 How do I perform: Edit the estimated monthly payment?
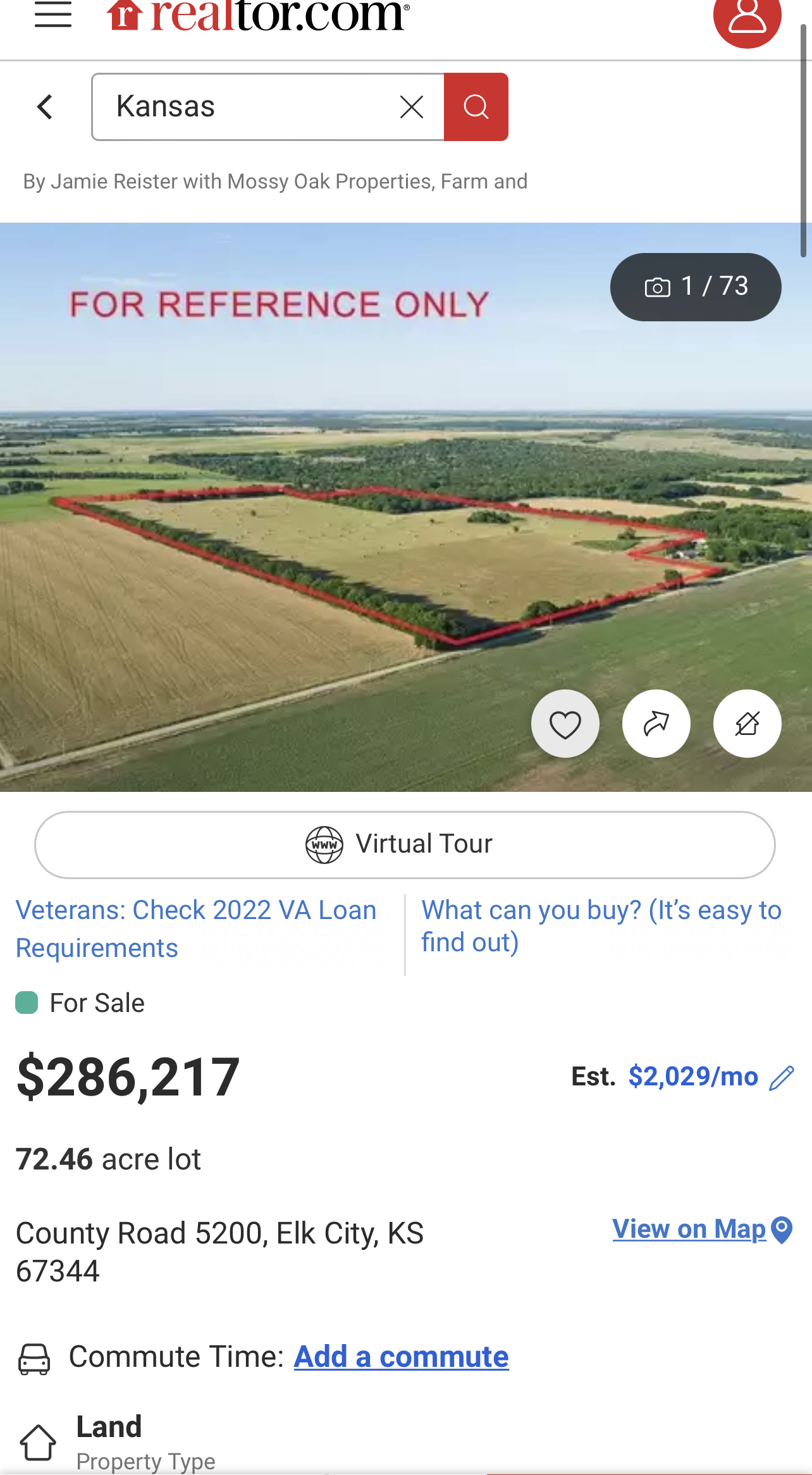coord(782,1078)
